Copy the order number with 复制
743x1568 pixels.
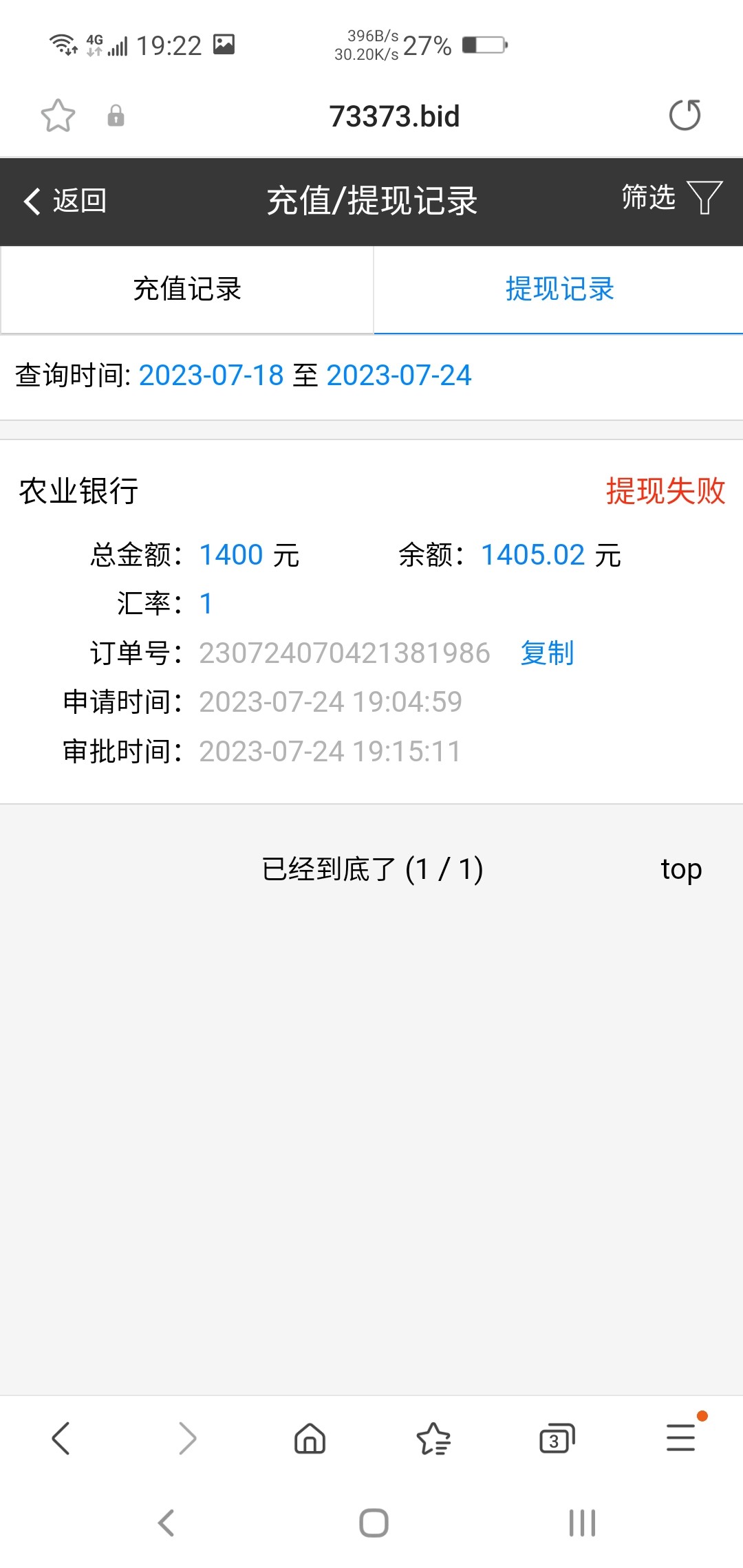(x=547, y=653)
